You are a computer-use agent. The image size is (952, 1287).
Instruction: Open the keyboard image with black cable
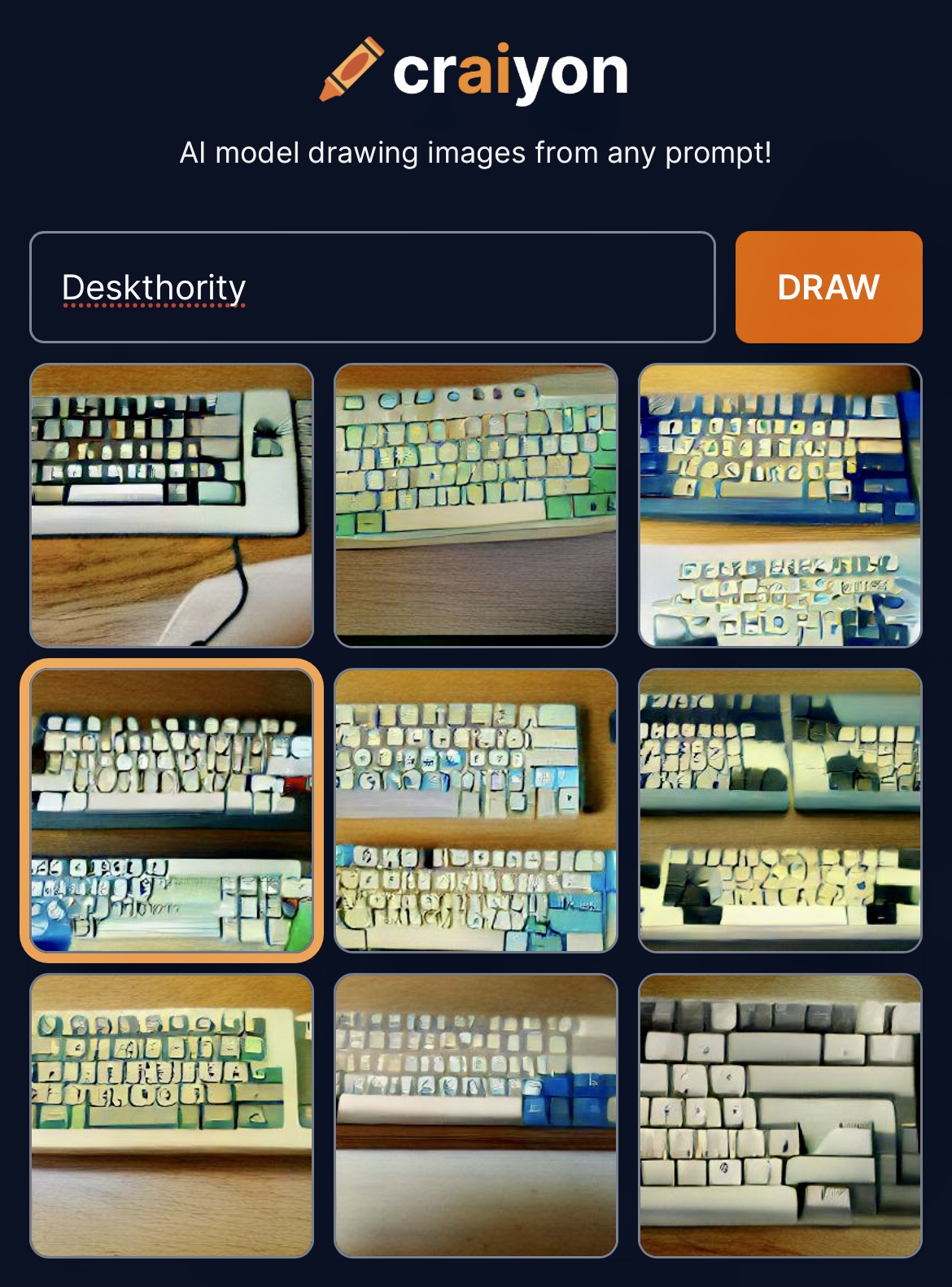coord(172,505)
